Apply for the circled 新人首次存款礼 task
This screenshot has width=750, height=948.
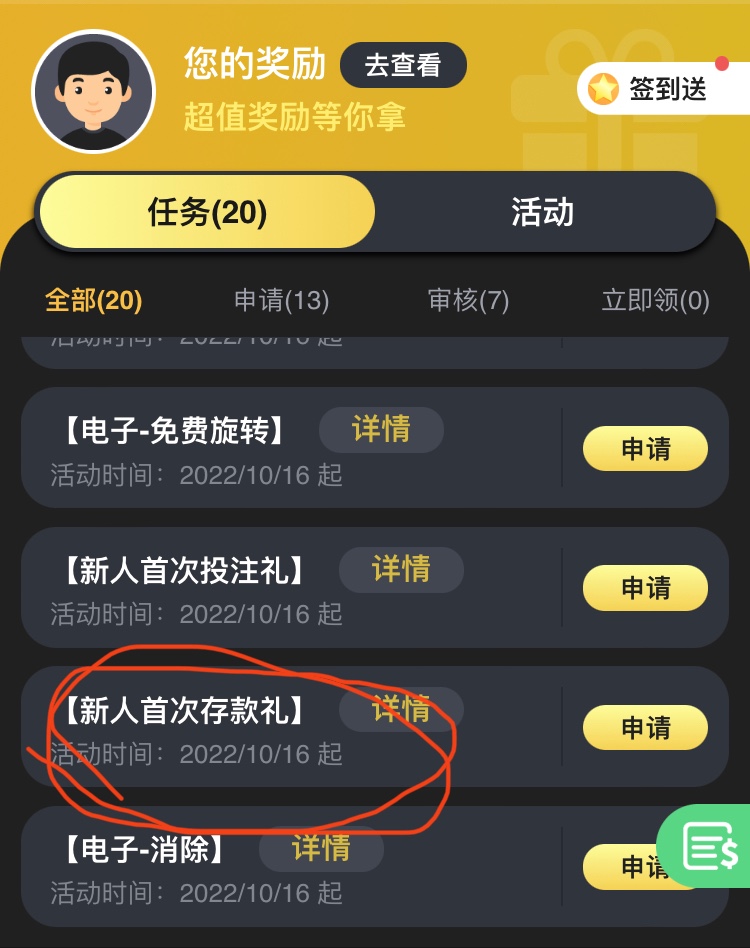click(x=645, y=728)
